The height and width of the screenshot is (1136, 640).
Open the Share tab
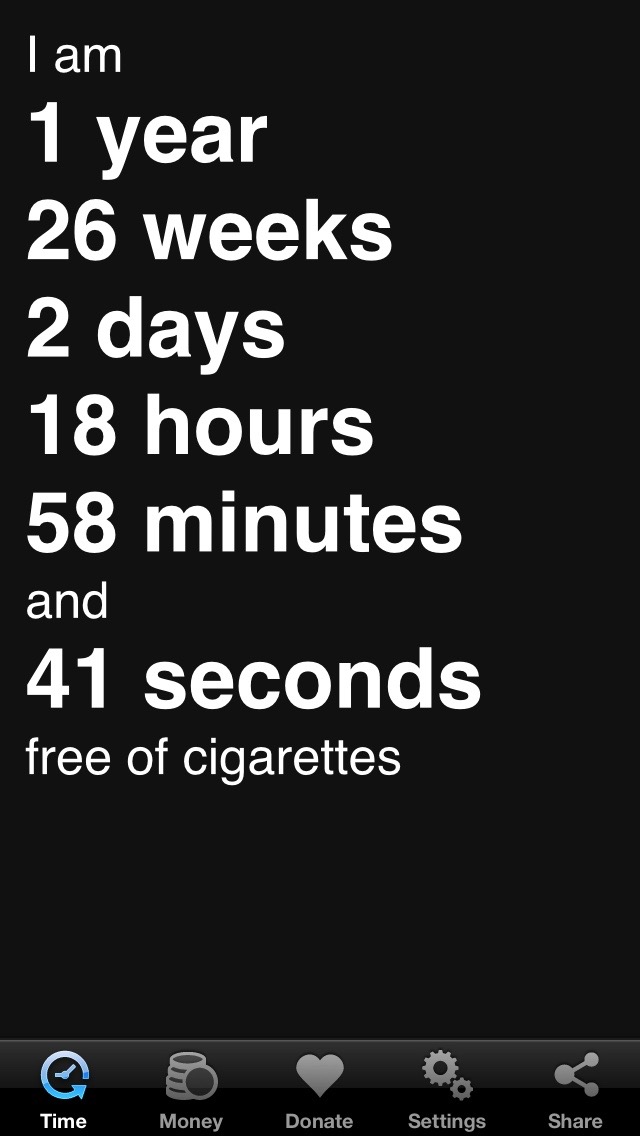(x=575, y=1088)
